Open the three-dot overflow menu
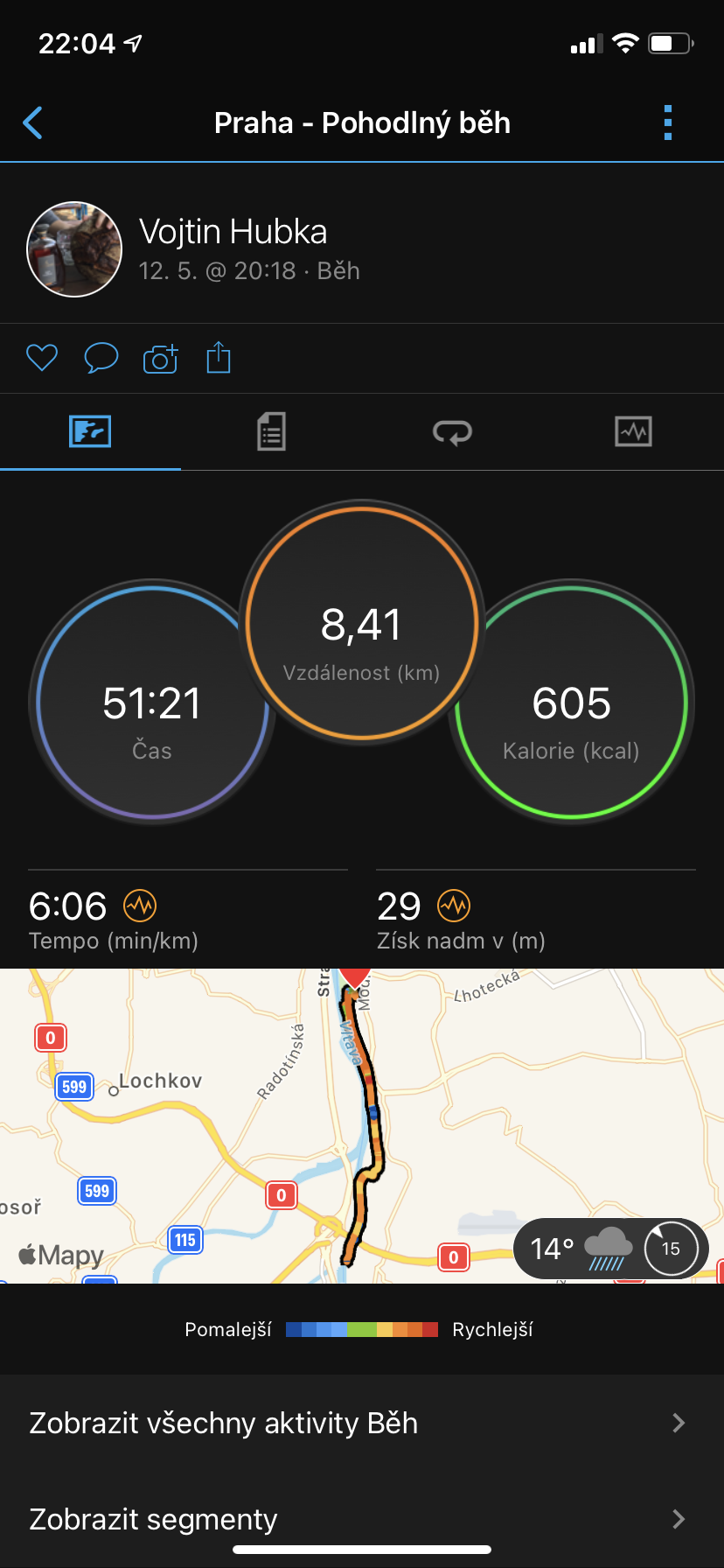 point(668,122)
